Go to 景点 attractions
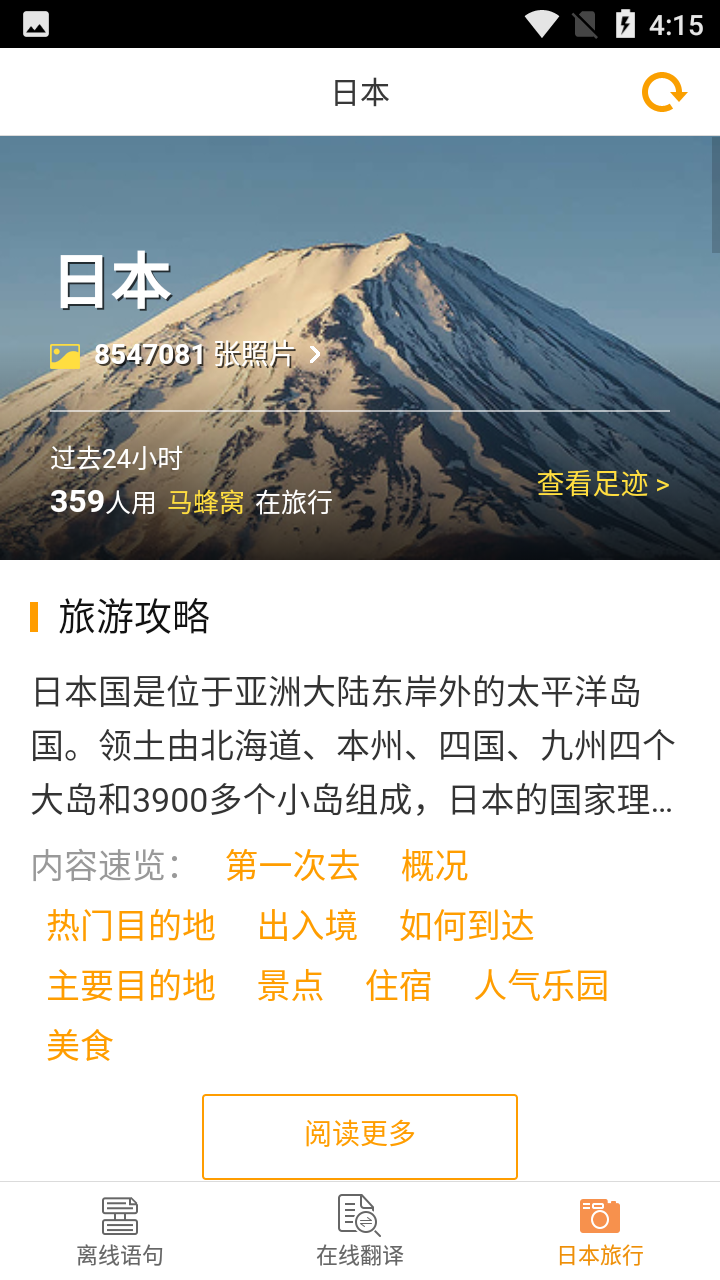Screen dimensions: 720x1280 (x=290, y=986)
